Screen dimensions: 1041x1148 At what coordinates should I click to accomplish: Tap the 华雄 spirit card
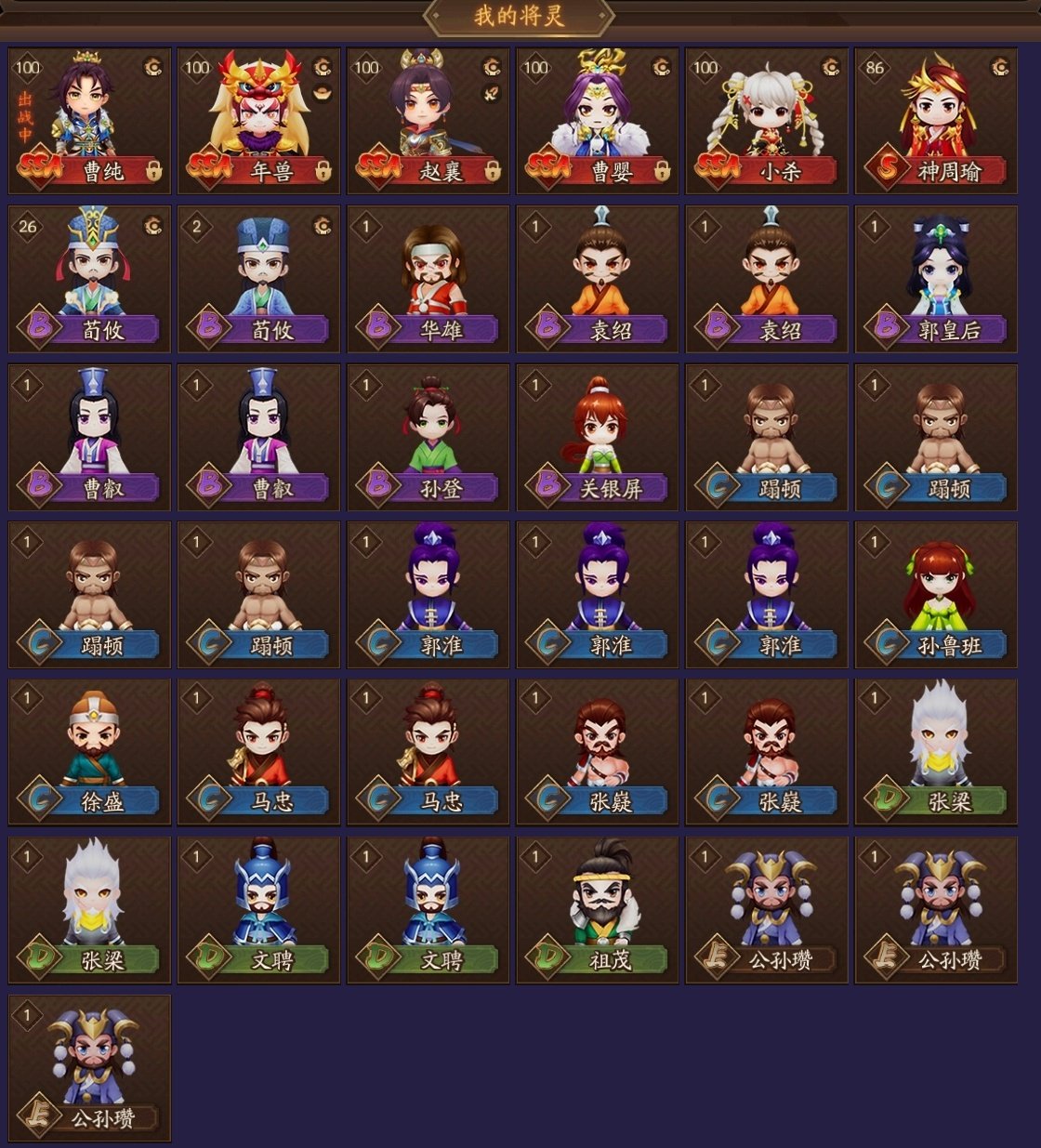click(x=428, y=279)
